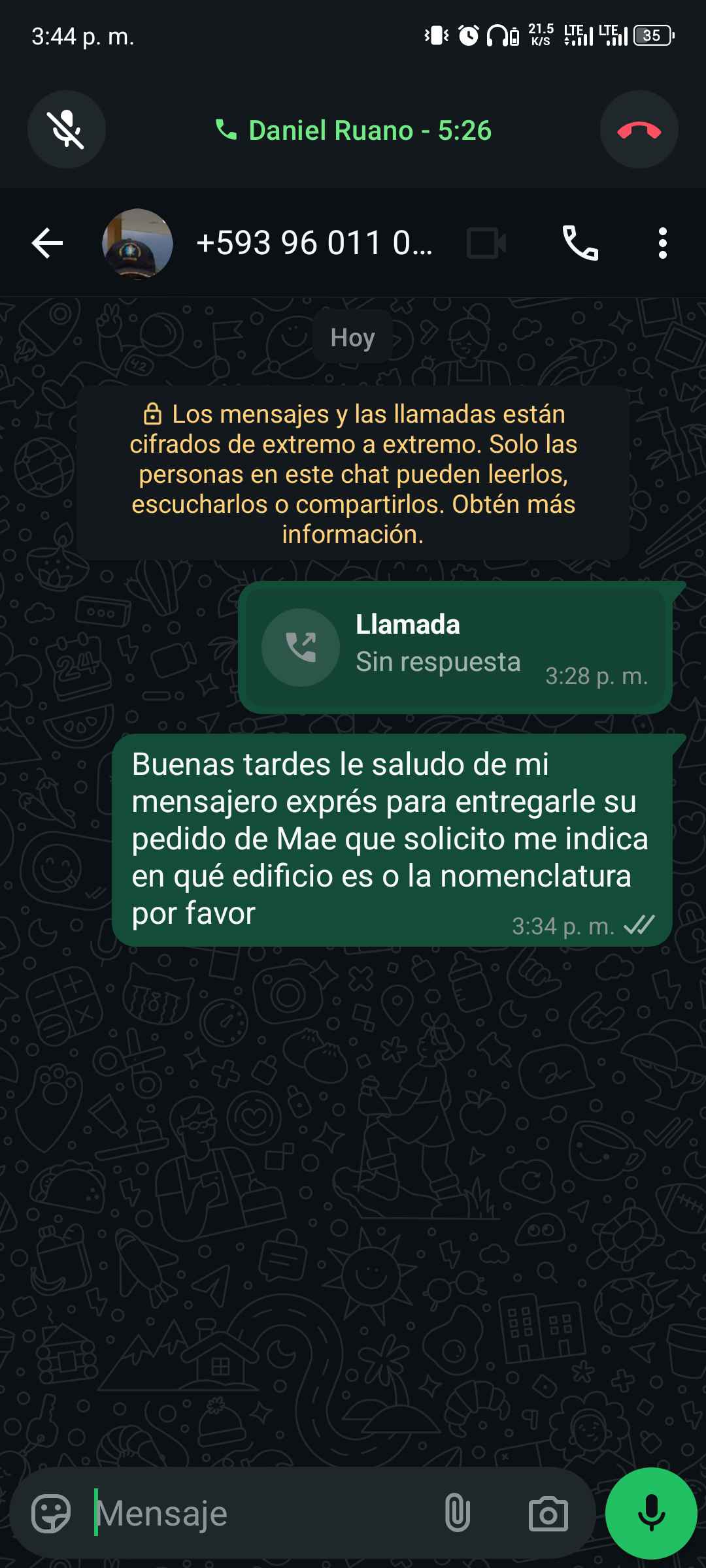
Task: Open the emoji and sticker picker
Action: coord(51,1513)
